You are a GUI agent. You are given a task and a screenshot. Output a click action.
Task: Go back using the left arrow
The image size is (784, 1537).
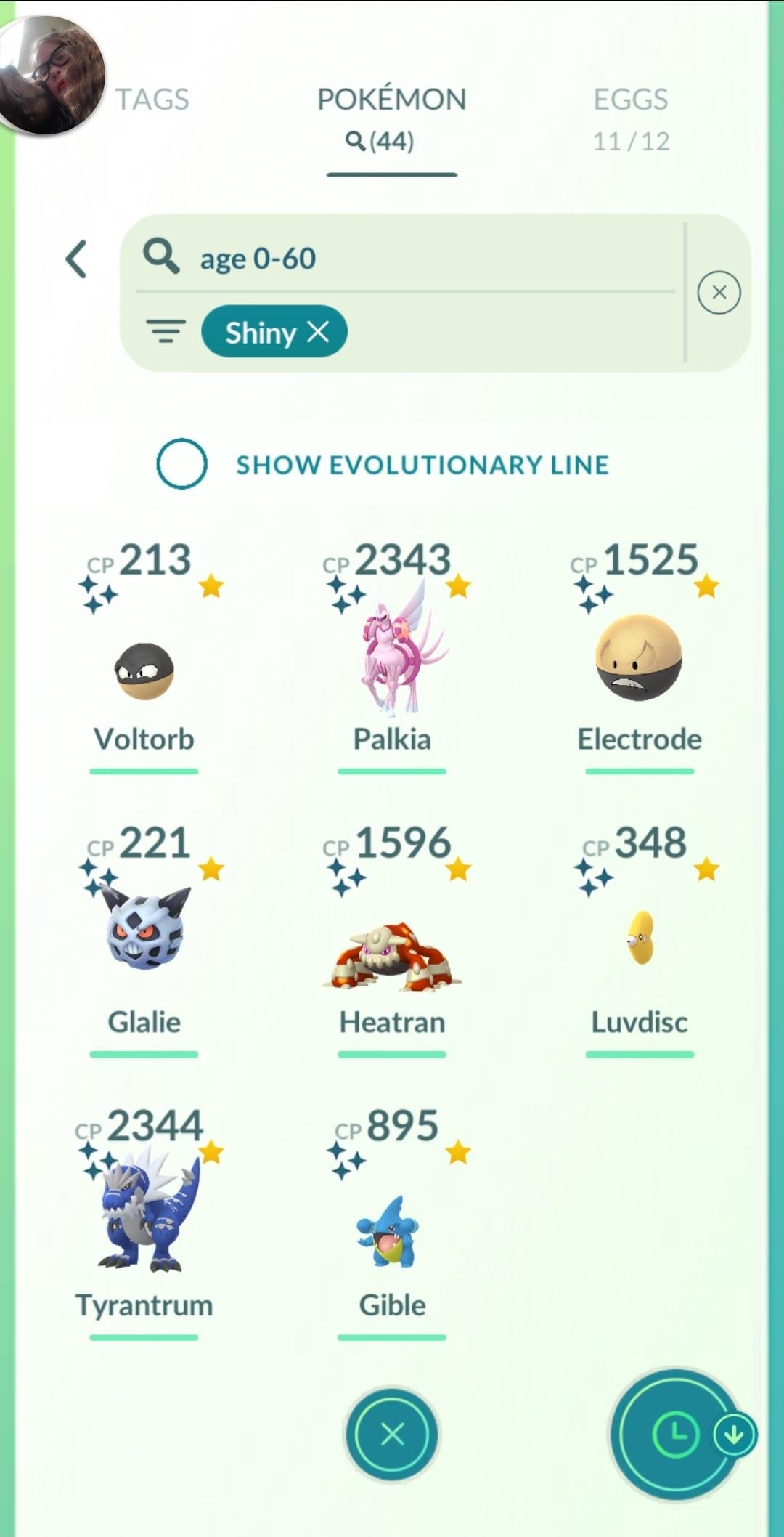coord(77,259)
